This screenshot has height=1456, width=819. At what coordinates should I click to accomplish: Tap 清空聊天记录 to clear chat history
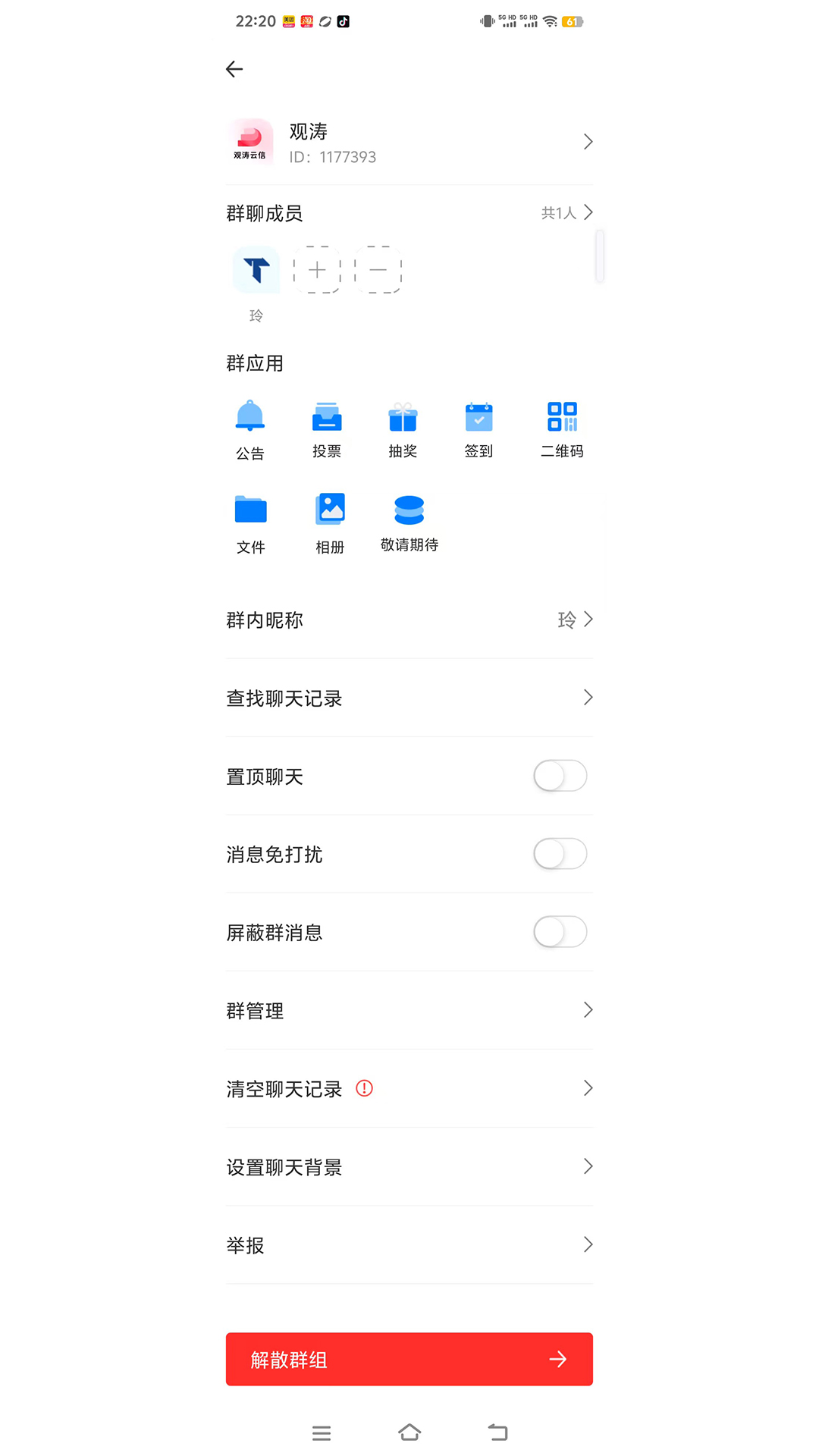[x=409, y=1088]
